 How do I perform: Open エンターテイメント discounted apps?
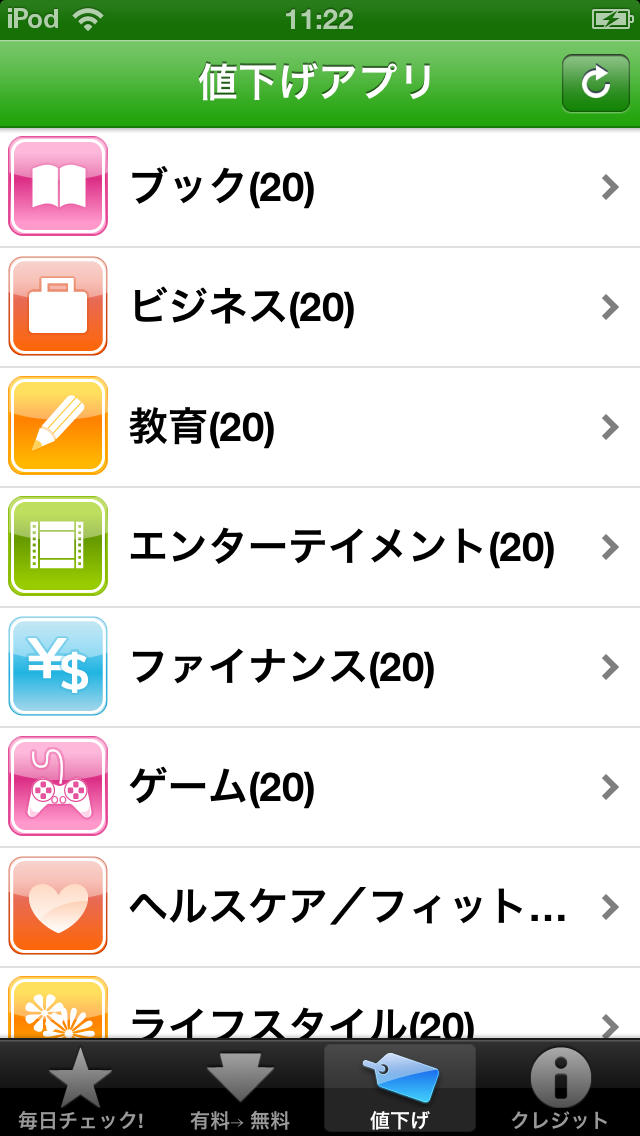[320, 547]
